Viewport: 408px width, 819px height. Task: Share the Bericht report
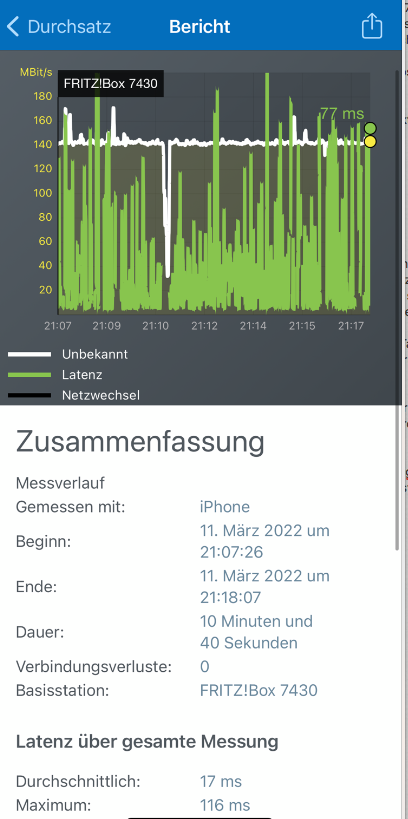pos(371,25)
